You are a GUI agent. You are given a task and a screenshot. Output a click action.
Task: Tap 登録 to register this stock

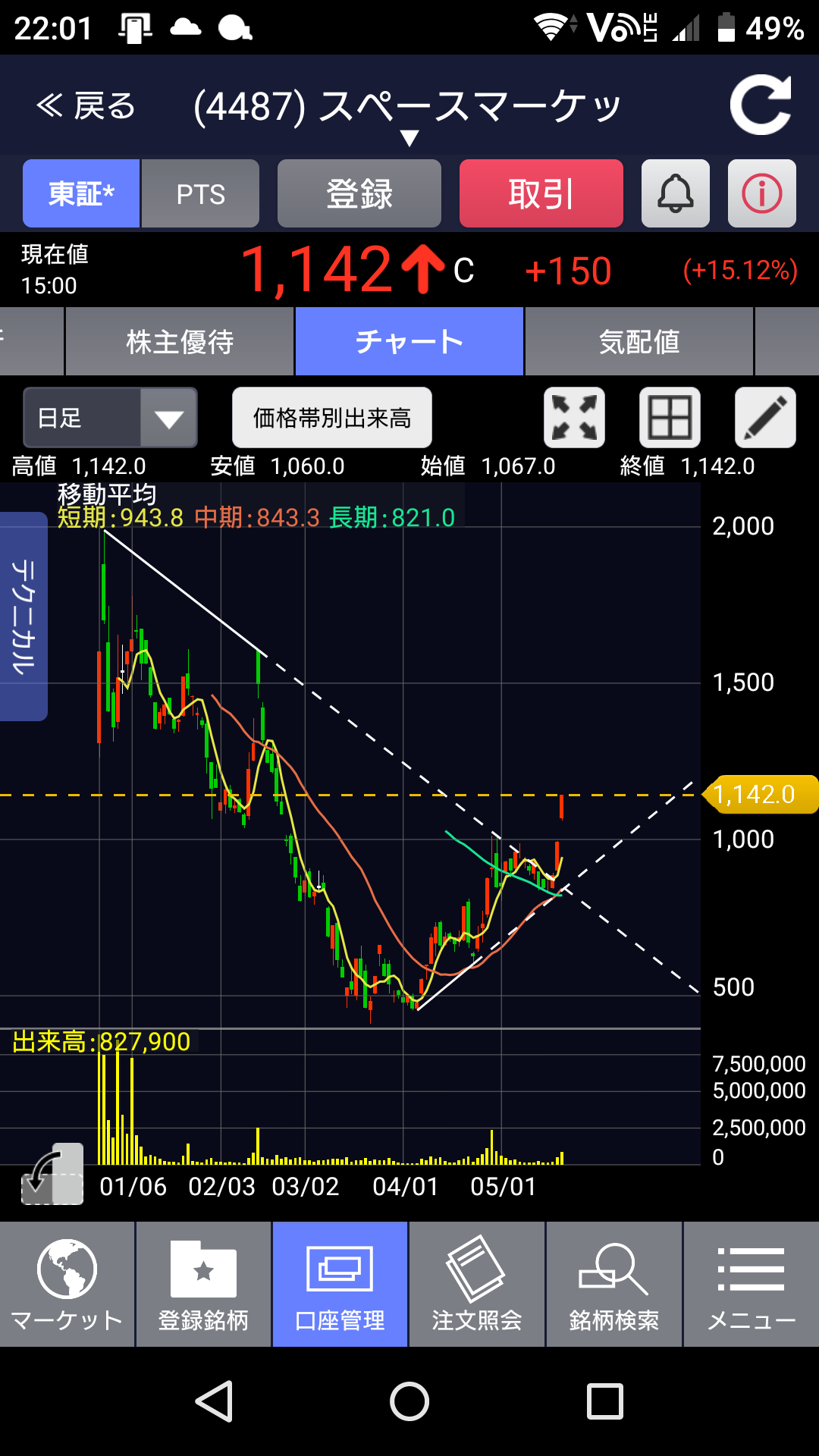[359, 194]
